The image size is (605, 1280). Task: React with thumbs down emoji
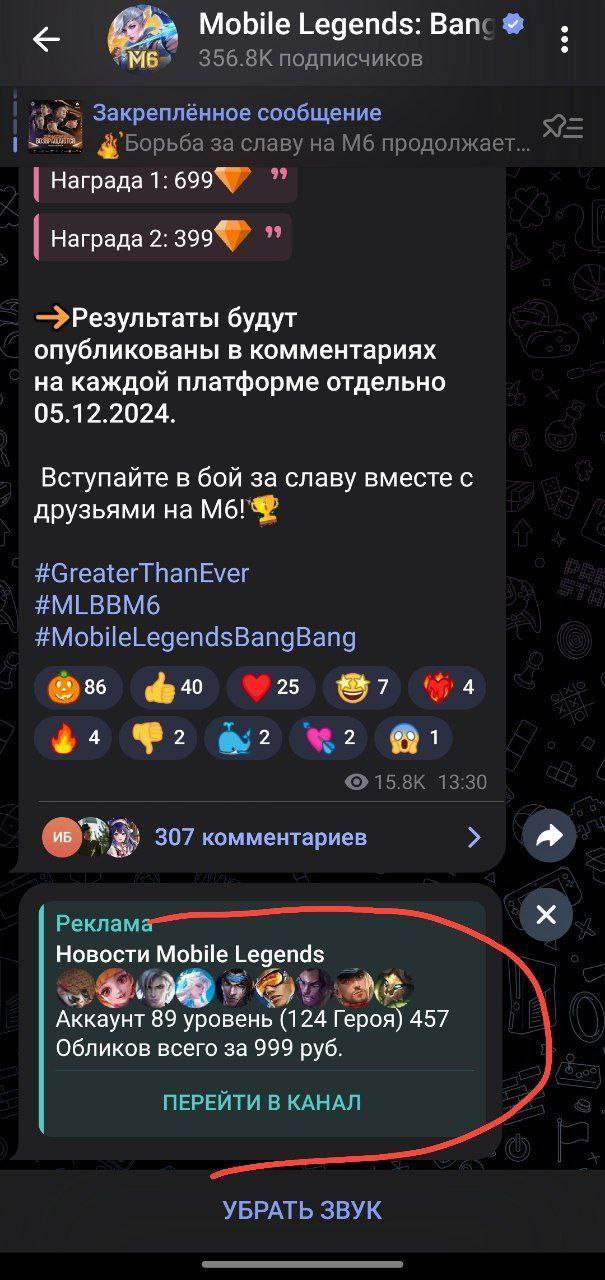pos(156,739)
